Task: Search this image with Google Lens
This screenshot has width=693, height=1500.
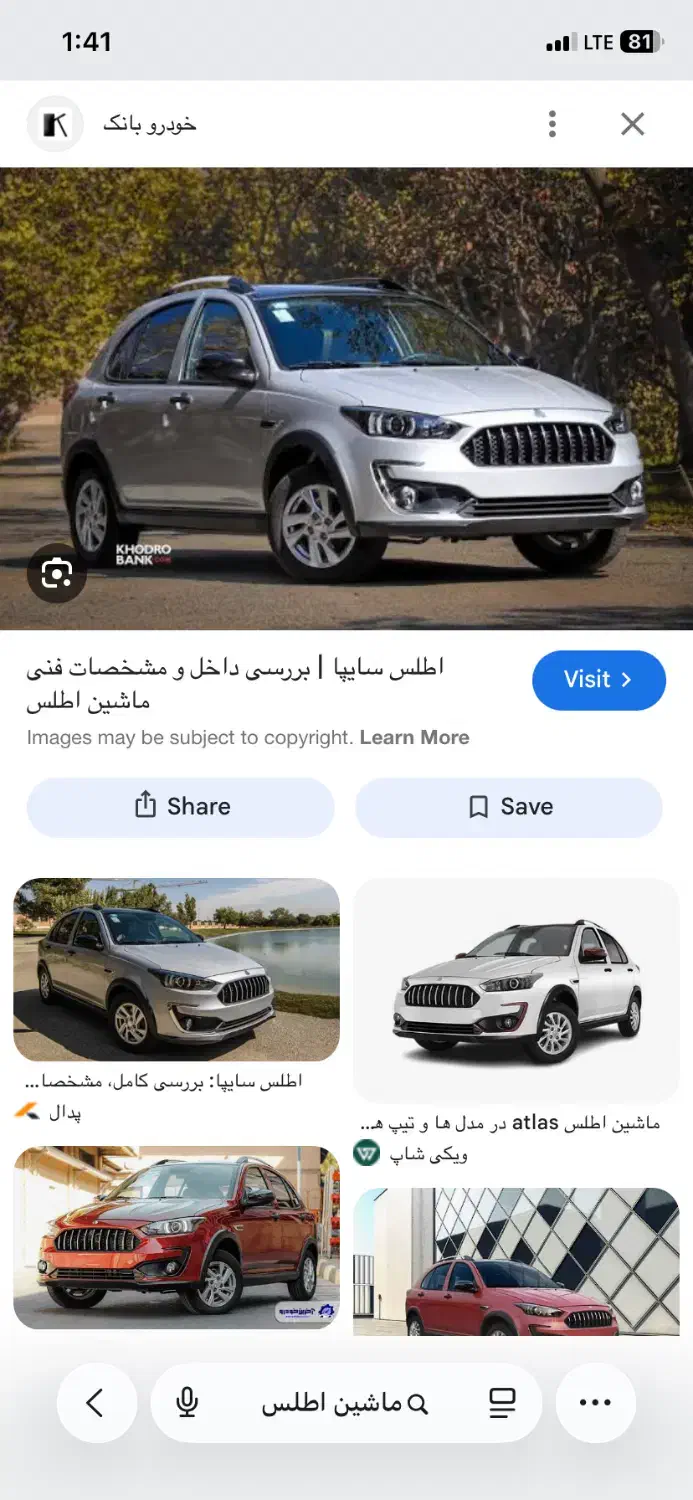Action: (57, 573)
